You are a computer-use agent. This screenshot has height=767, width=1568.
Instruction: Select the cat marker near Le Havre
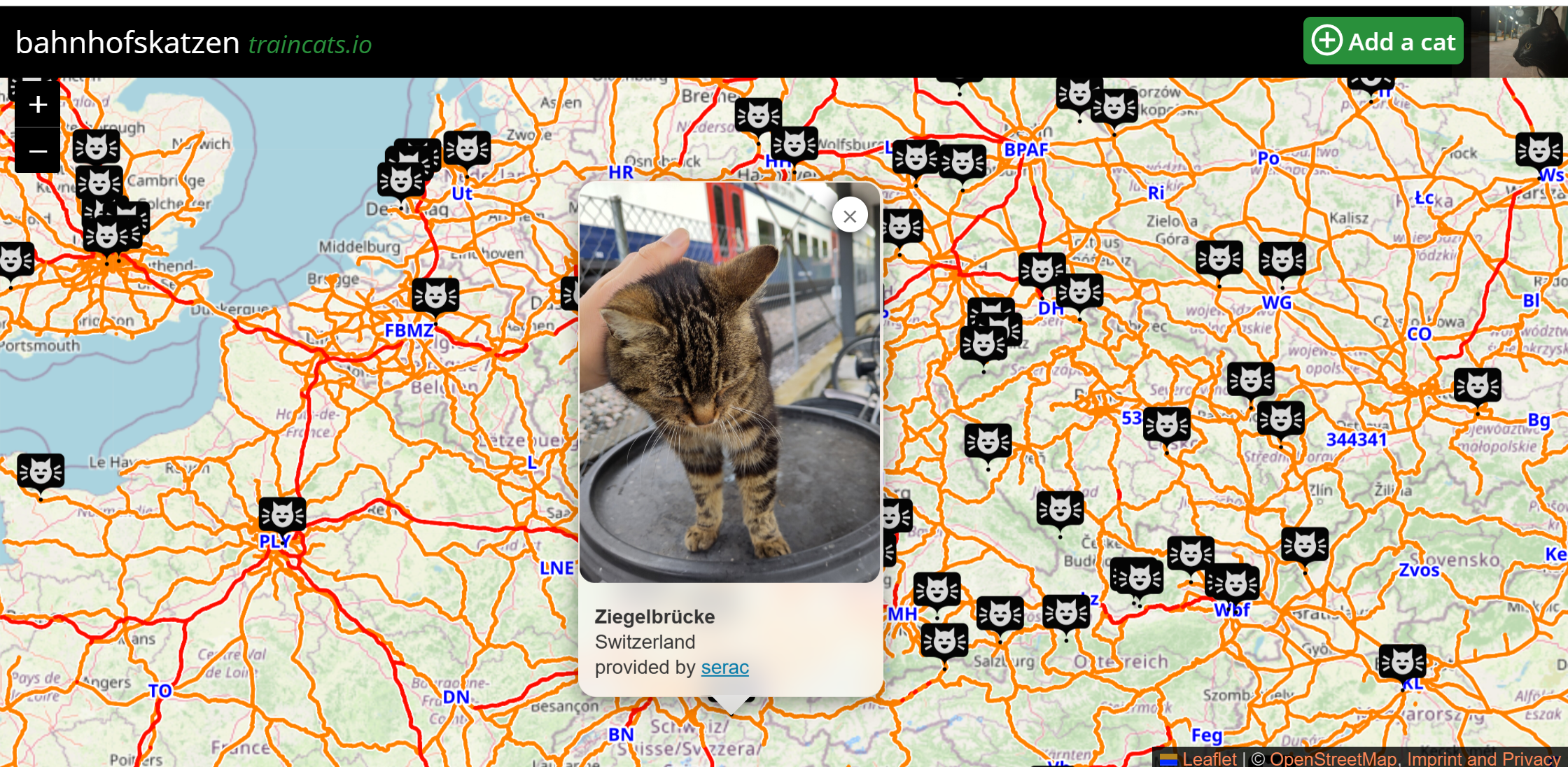pos(41,472)
